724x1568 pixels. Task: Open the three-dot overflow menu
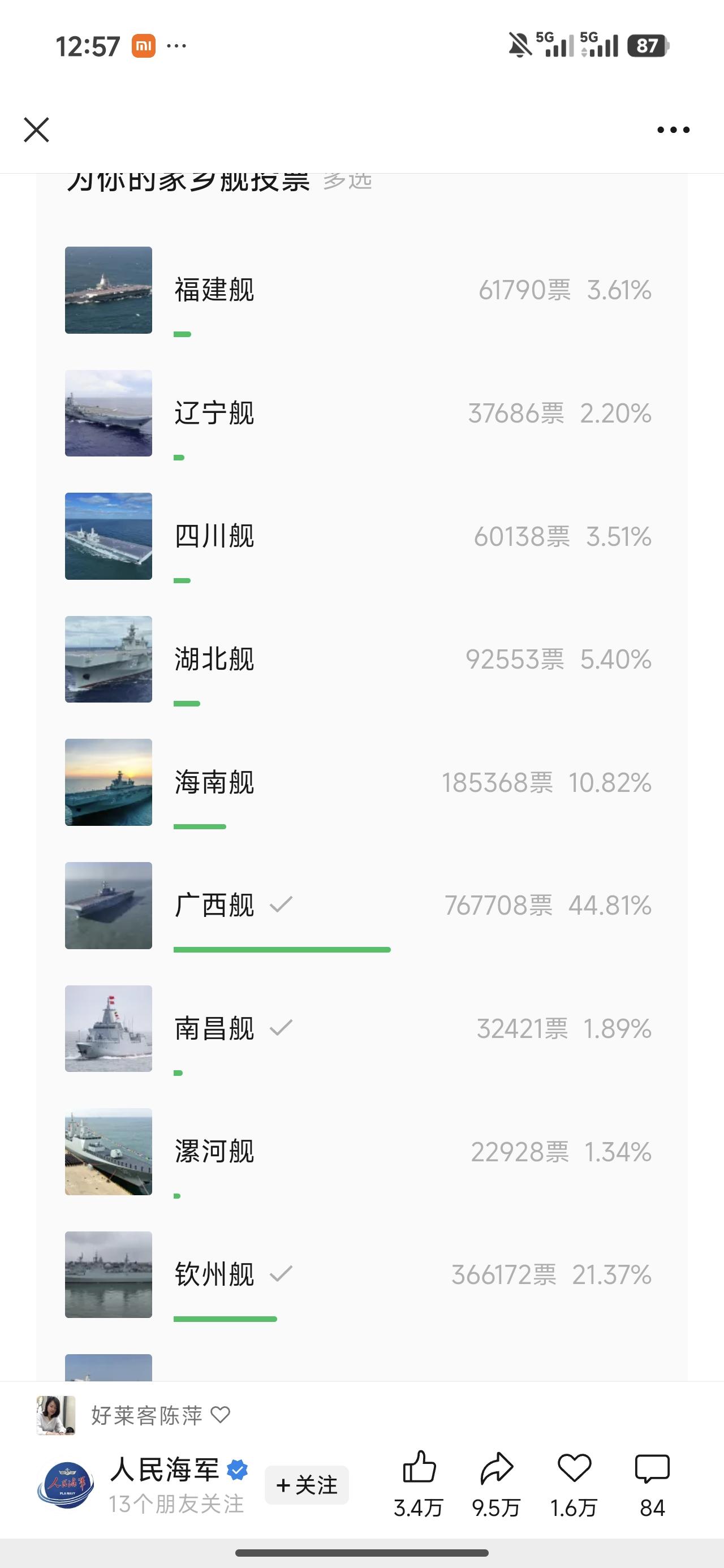(x=674, y=130)
